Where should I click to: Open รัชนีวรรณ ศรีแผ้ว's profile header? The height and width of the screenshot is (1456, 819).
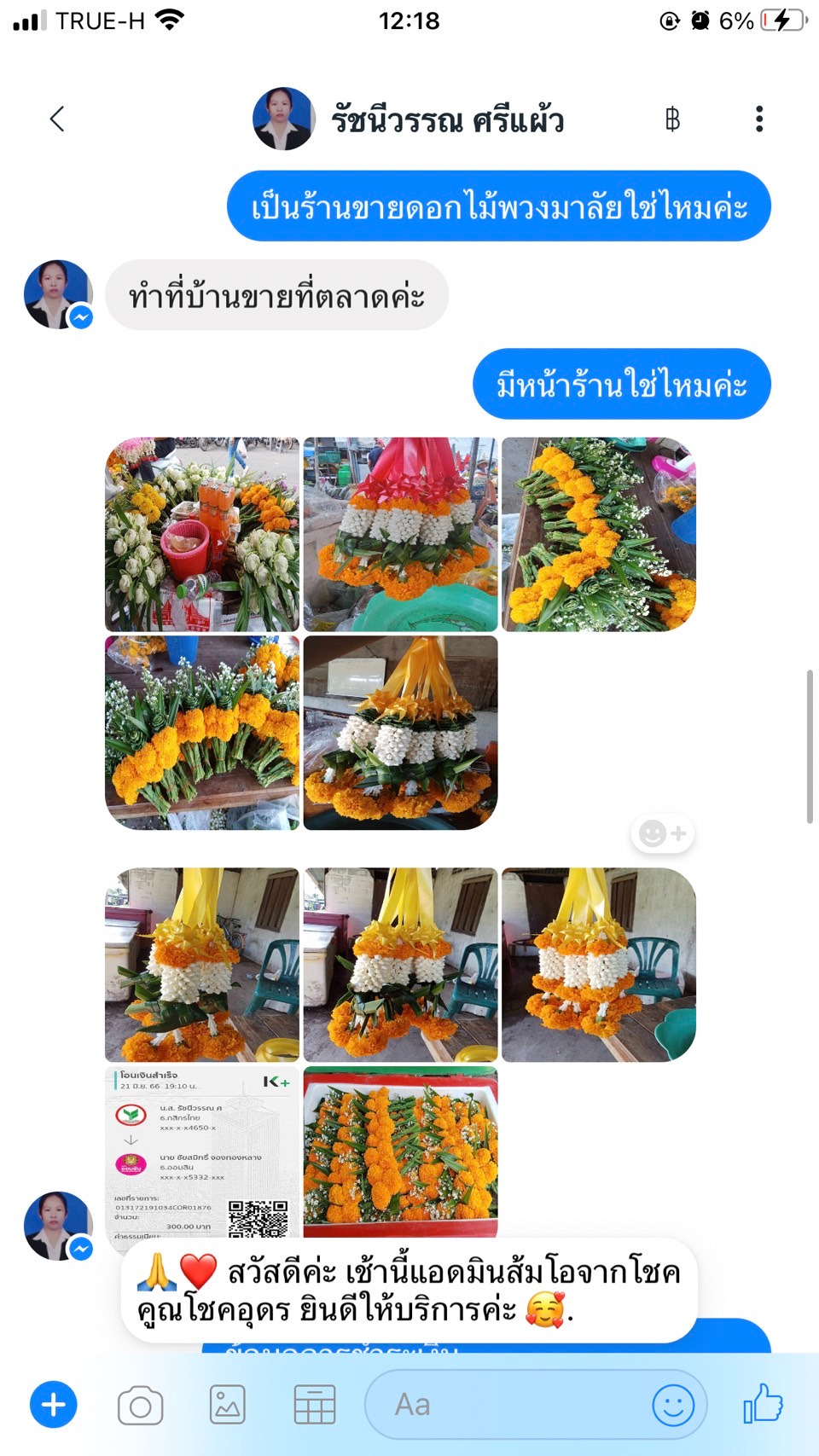tap(408, 119)
